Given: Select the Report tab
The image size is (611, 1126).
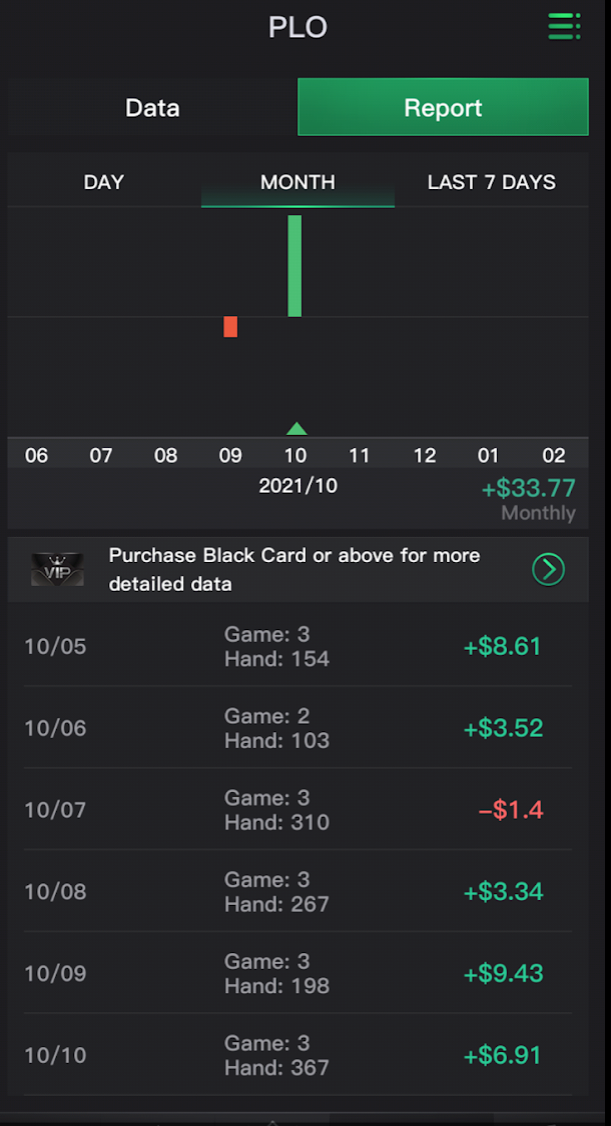Looking at the screenshot, I should coord(443,107).
